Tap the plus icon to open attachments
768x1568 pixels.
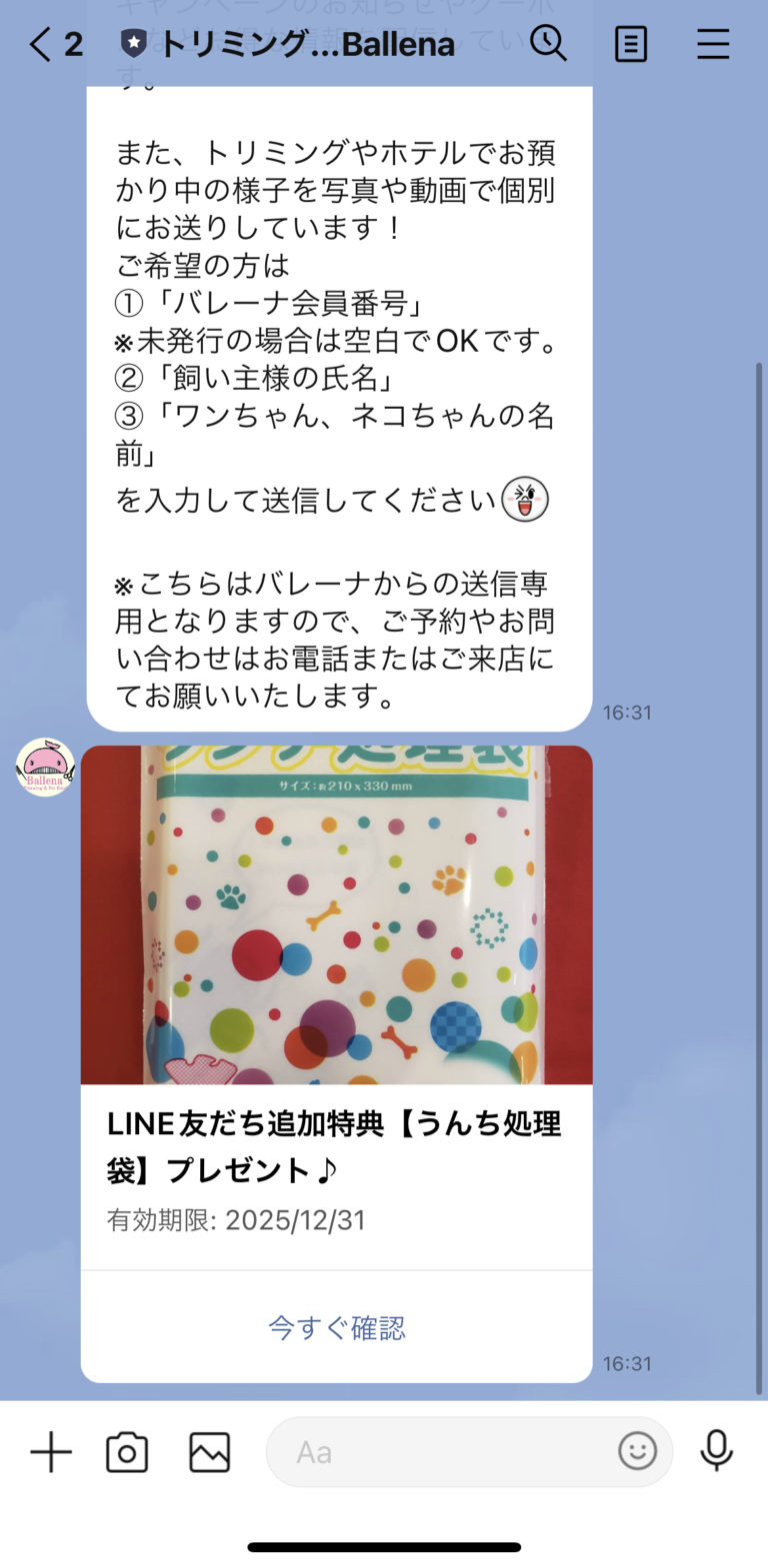(50, 1452)
